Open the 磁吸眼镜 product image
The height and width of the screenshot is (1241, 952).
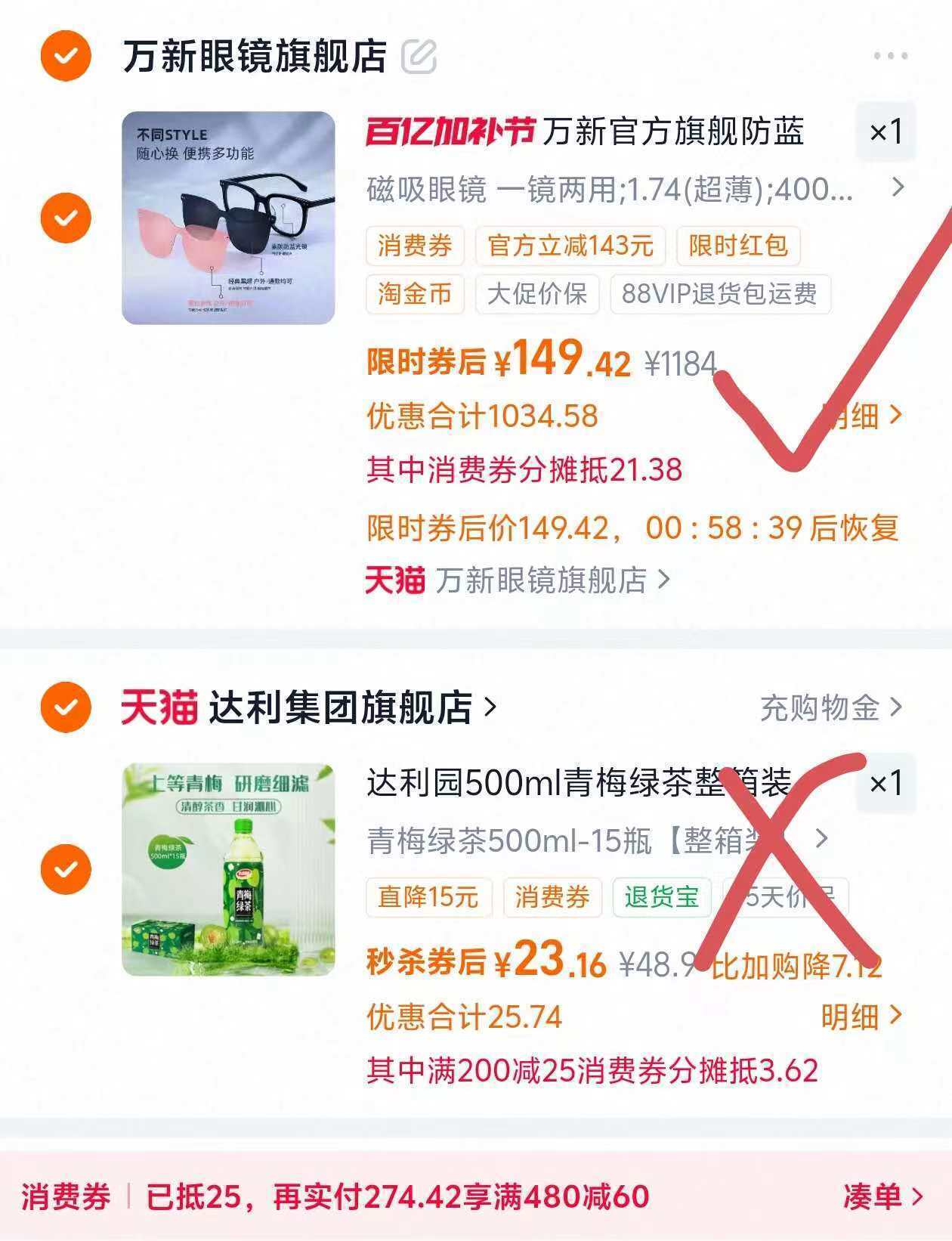[228, 218]
